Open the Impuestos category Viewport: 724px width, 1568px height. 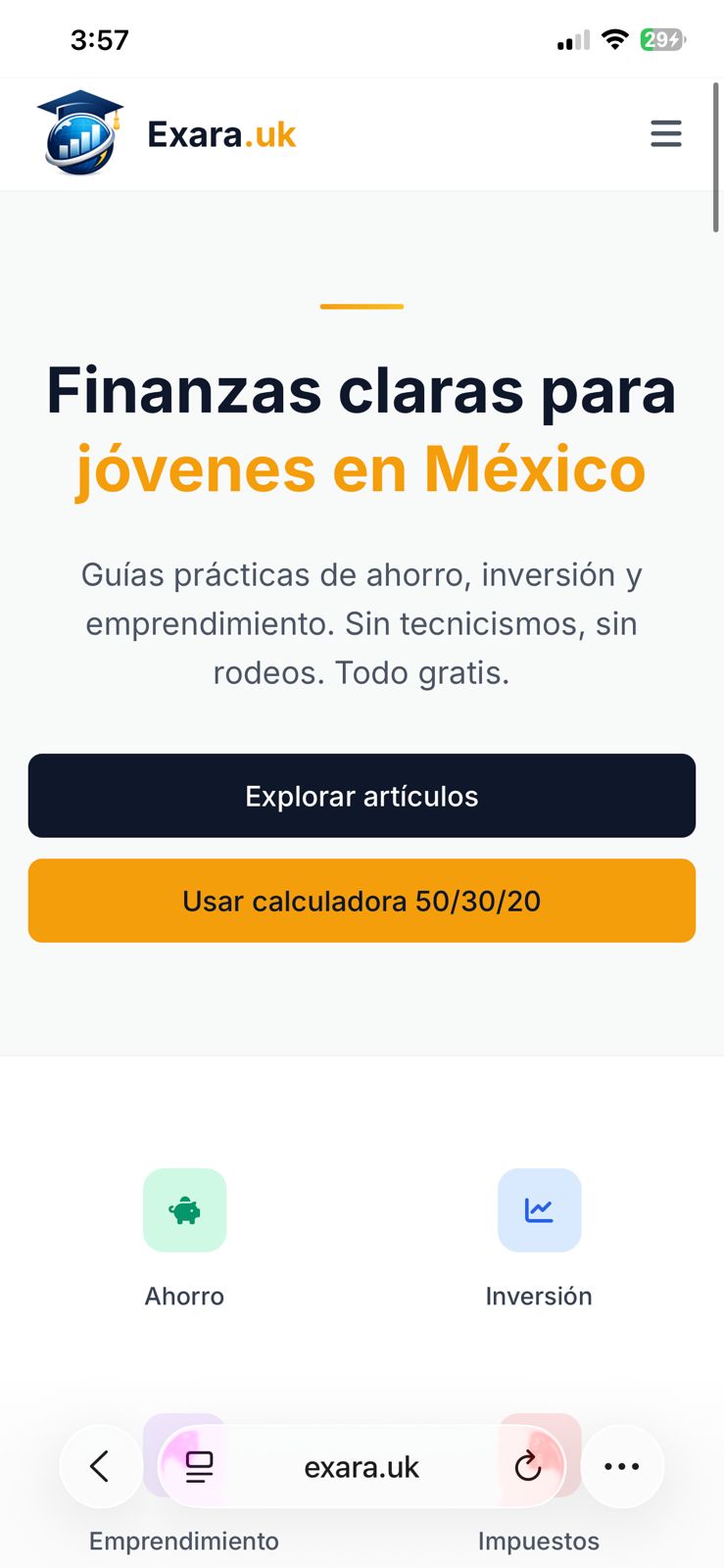coord(539,1540)
